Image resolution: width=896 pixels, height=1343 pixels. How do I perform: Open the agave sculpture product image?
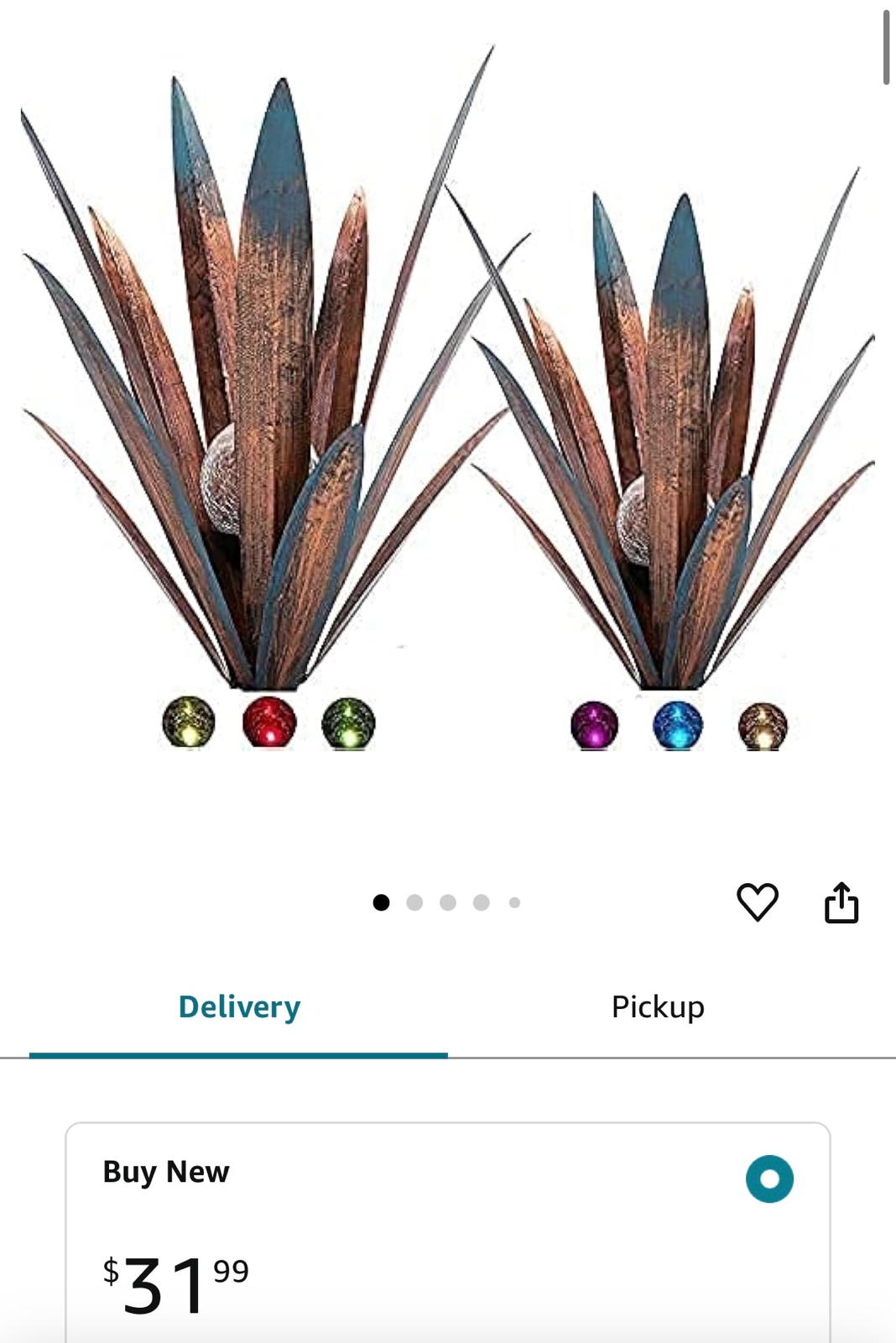(448, 403)
